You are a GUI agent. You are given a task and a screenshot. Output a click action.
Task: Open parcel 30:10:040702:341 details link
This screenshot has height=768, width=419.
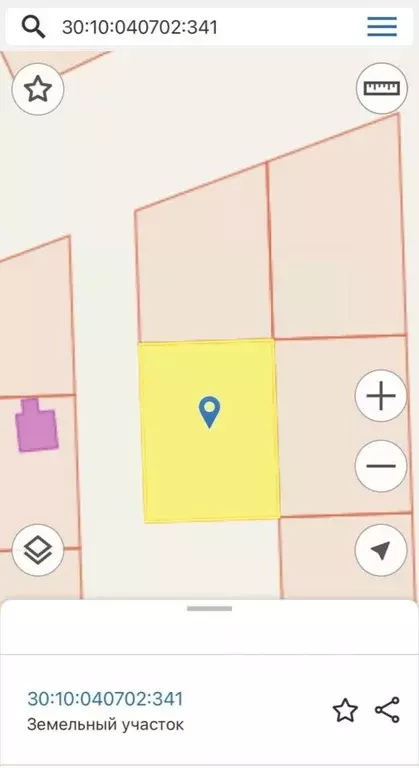[105, 698]
